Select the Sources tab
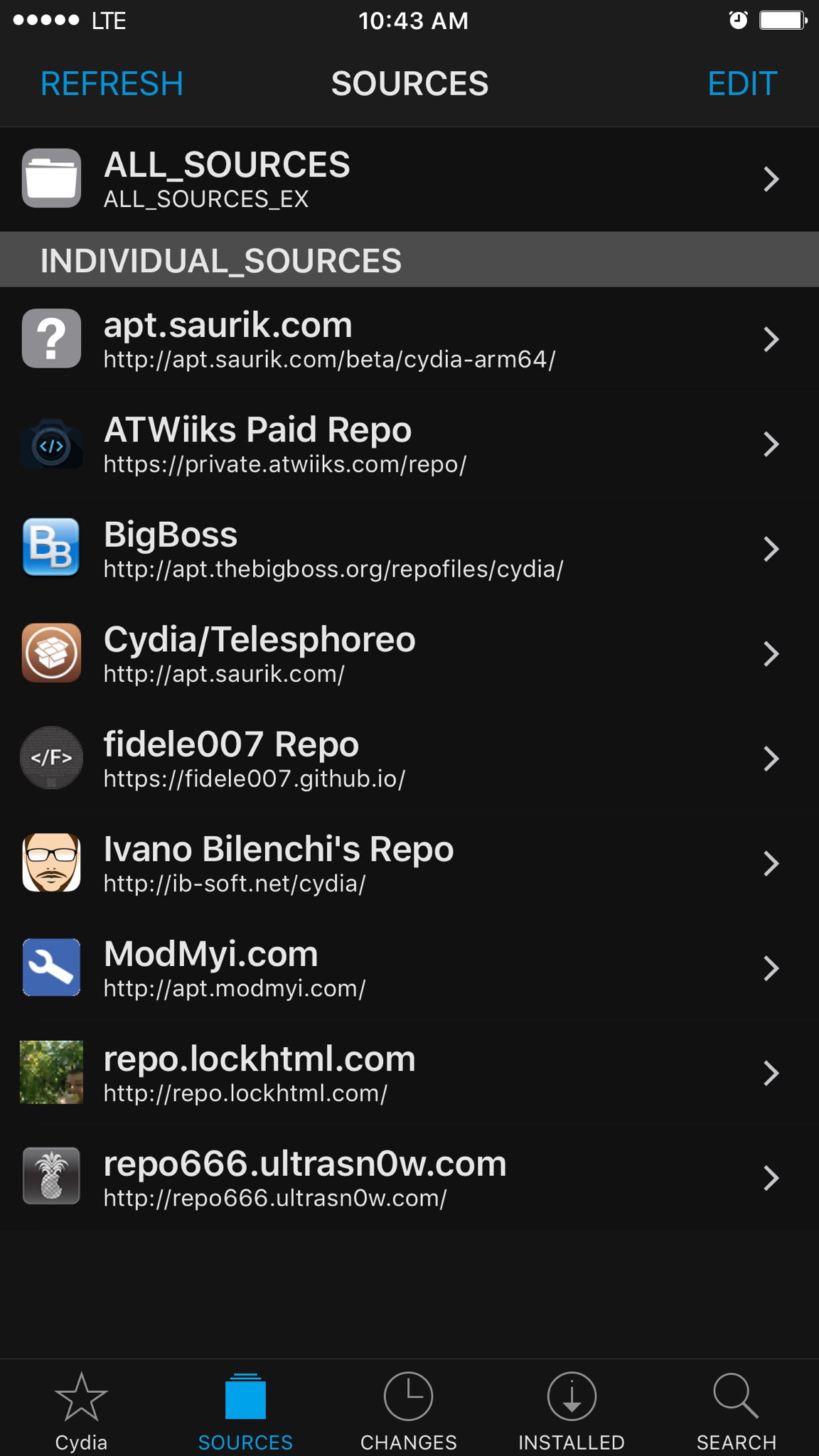The image size is (819, 1456). 245,1411
